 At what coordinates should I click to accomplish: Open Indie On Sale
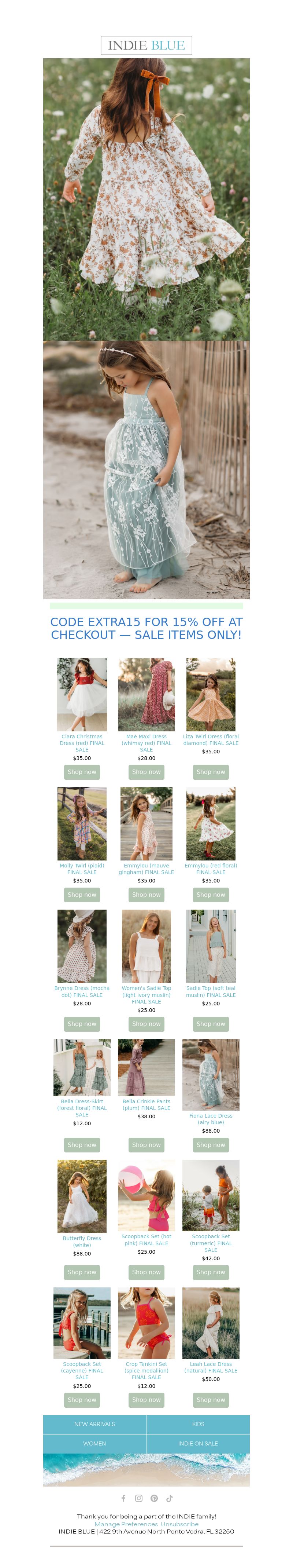(198, 1444)
